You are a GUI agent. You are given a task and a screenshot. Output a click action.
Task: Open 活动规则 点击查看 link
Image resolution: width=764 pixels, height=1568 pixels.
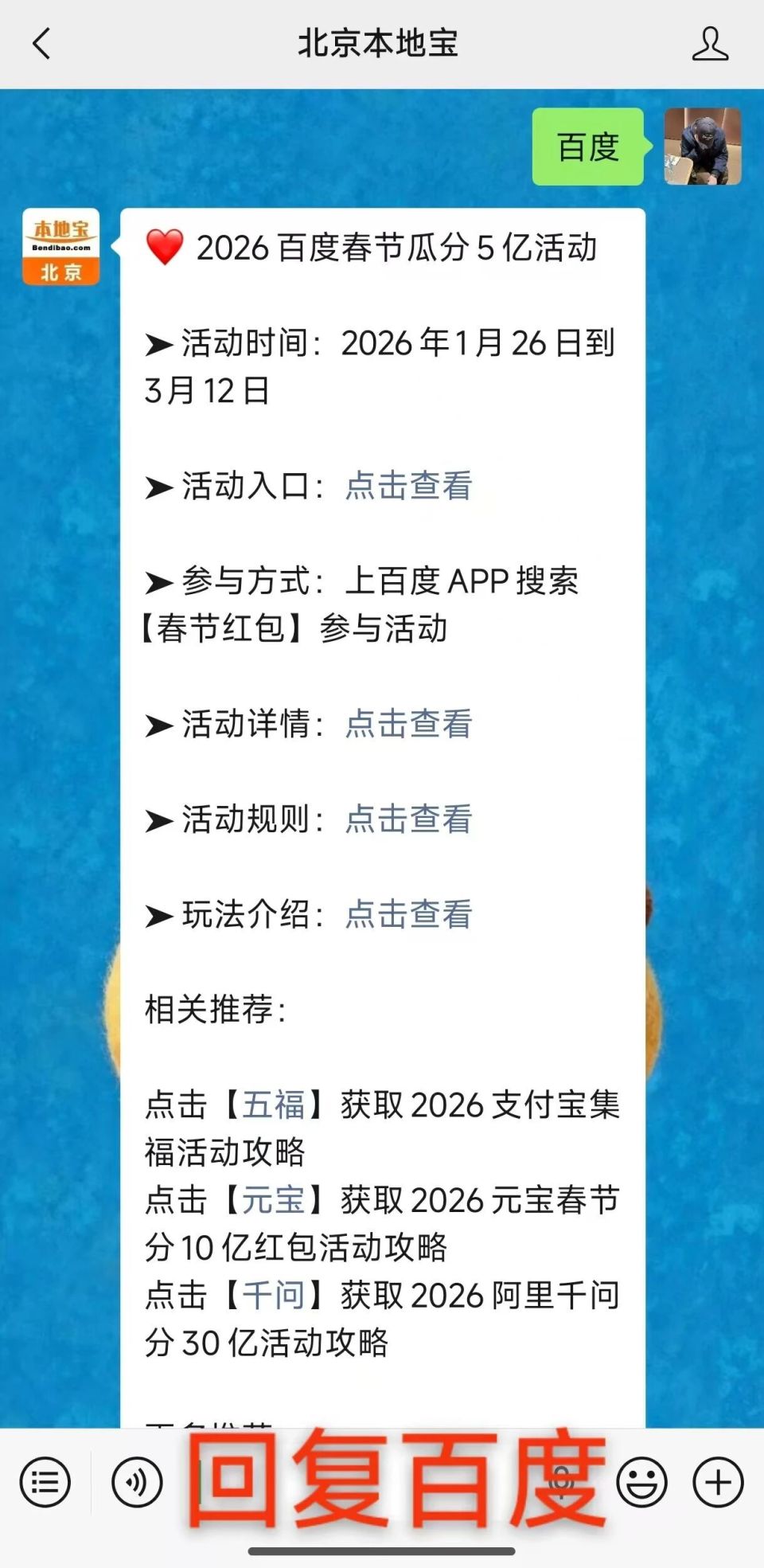(x=407, y=818)
